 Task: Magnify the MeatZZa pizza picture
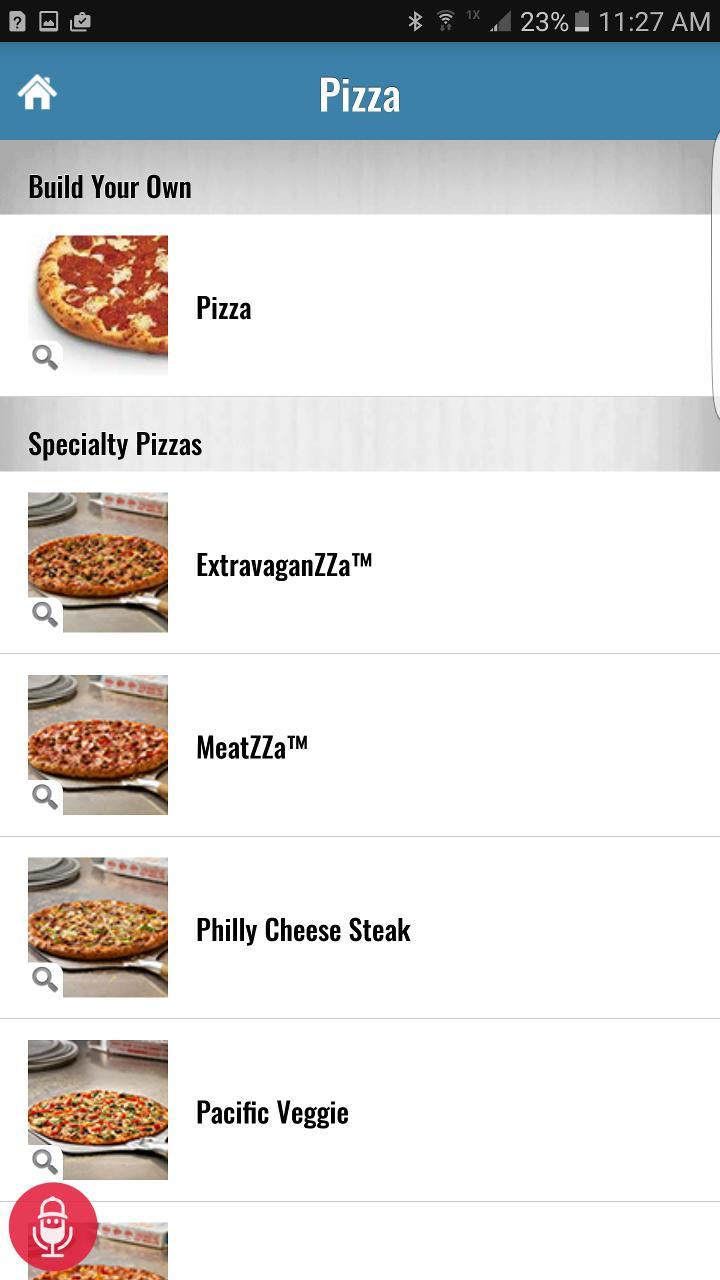click(x=45, y=796)
